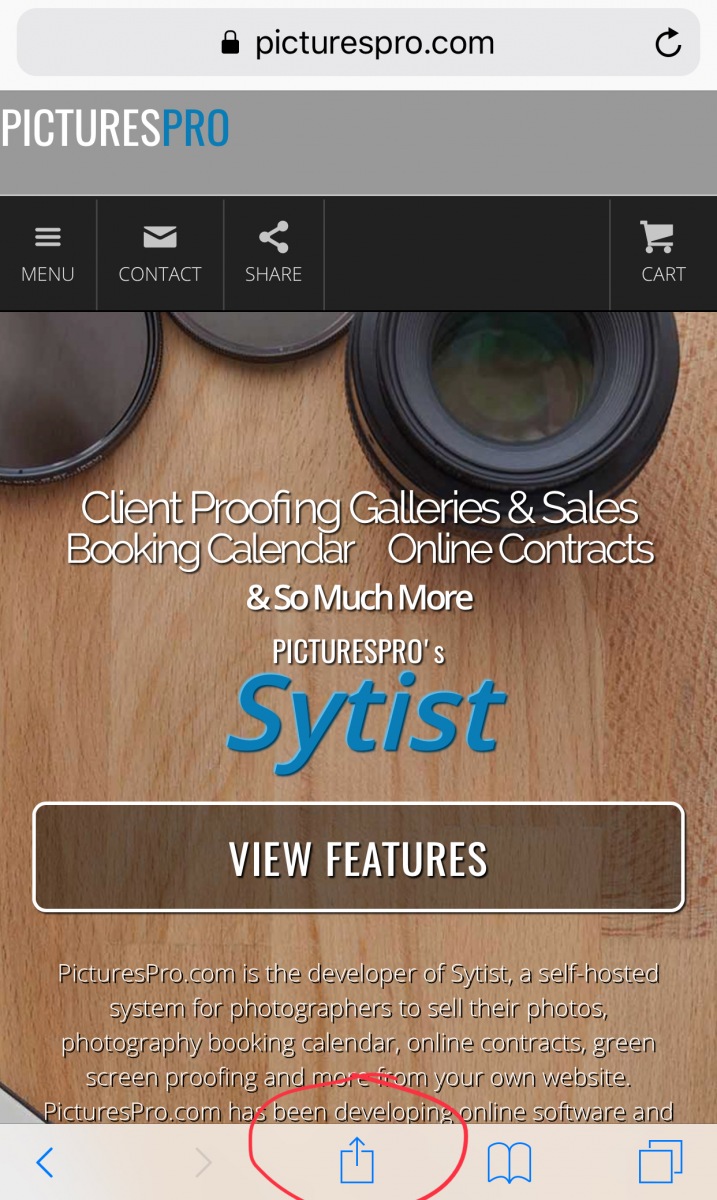
Task: Open the site MENU
Action: (48, 254)
